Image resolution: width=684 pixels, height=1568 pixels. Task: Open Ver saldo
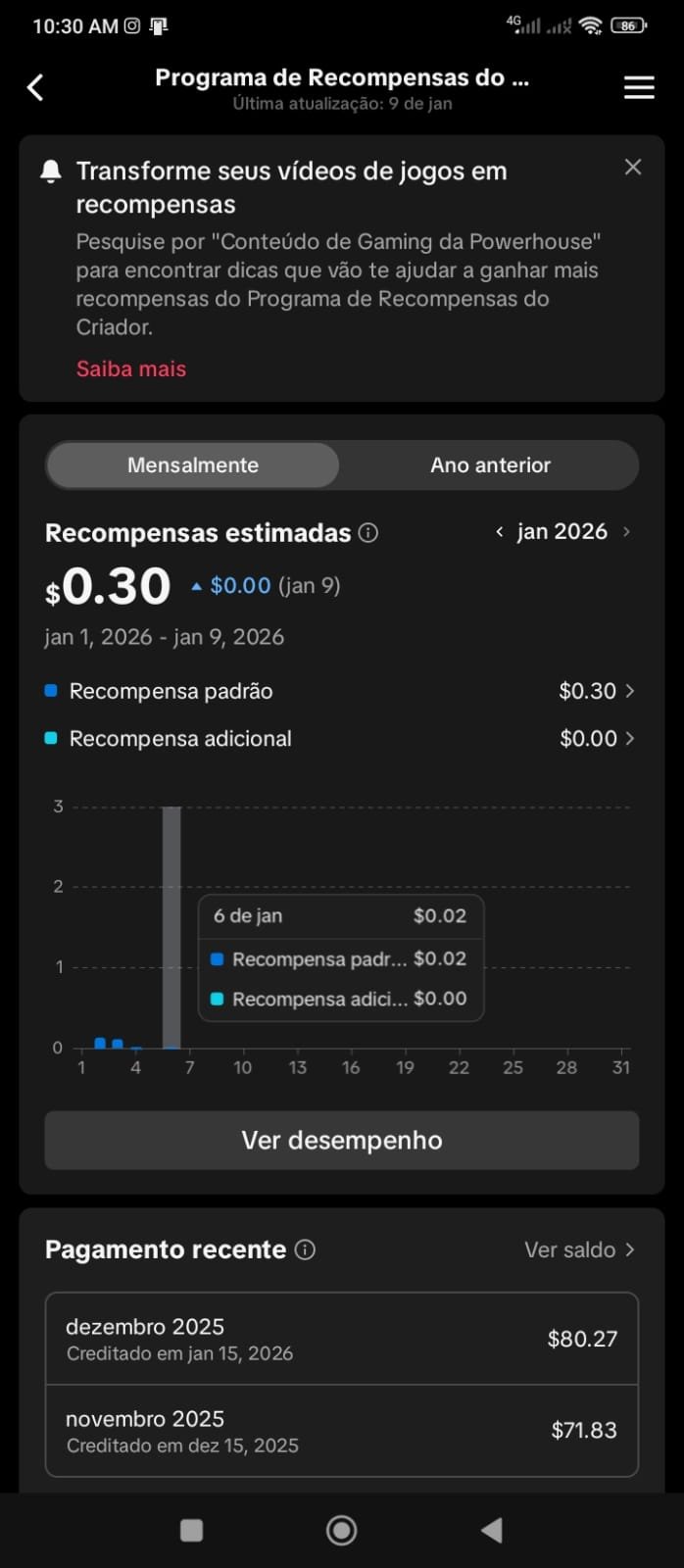click(579, 1249)
